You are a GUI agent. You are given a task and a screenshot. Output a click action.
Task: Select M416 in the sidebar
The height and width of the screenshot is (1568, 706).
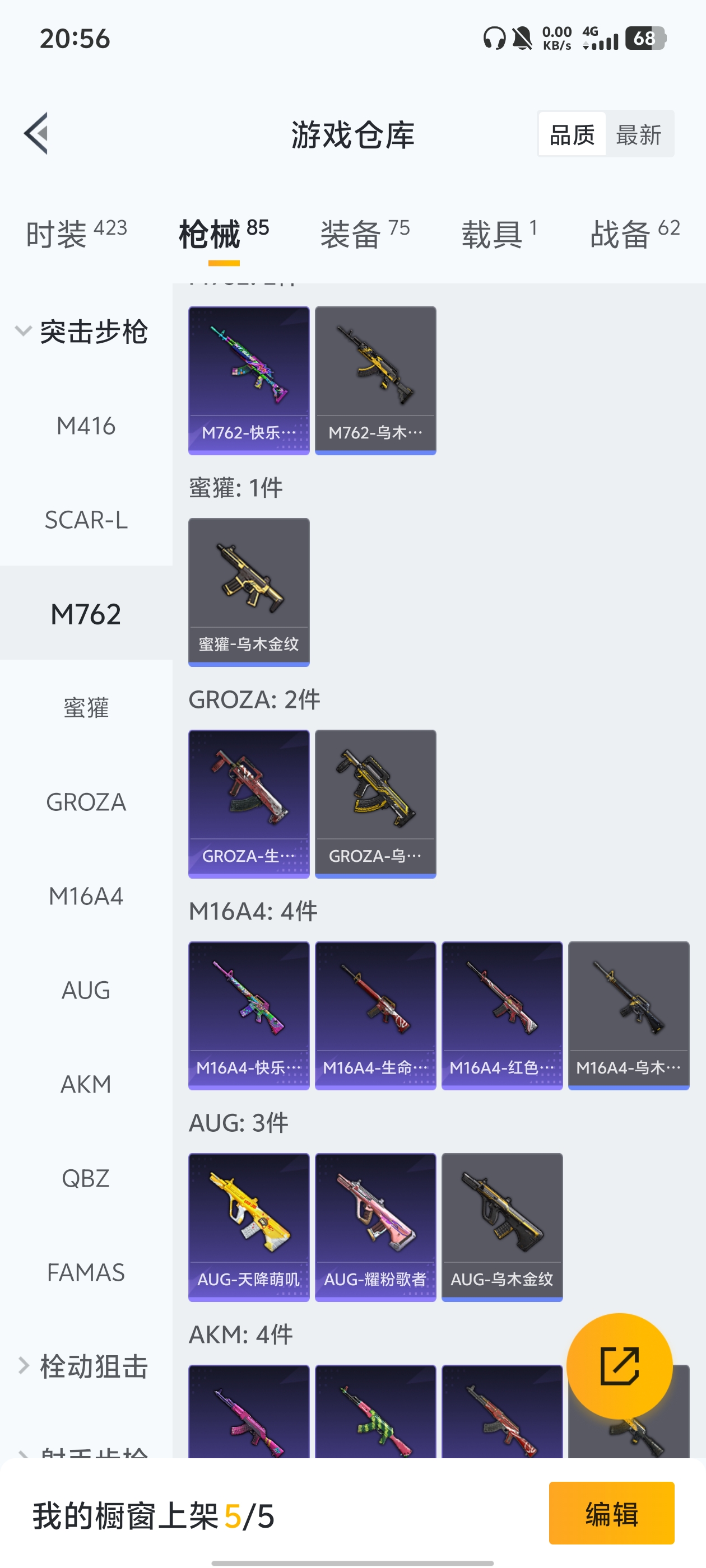coord(86,426)
